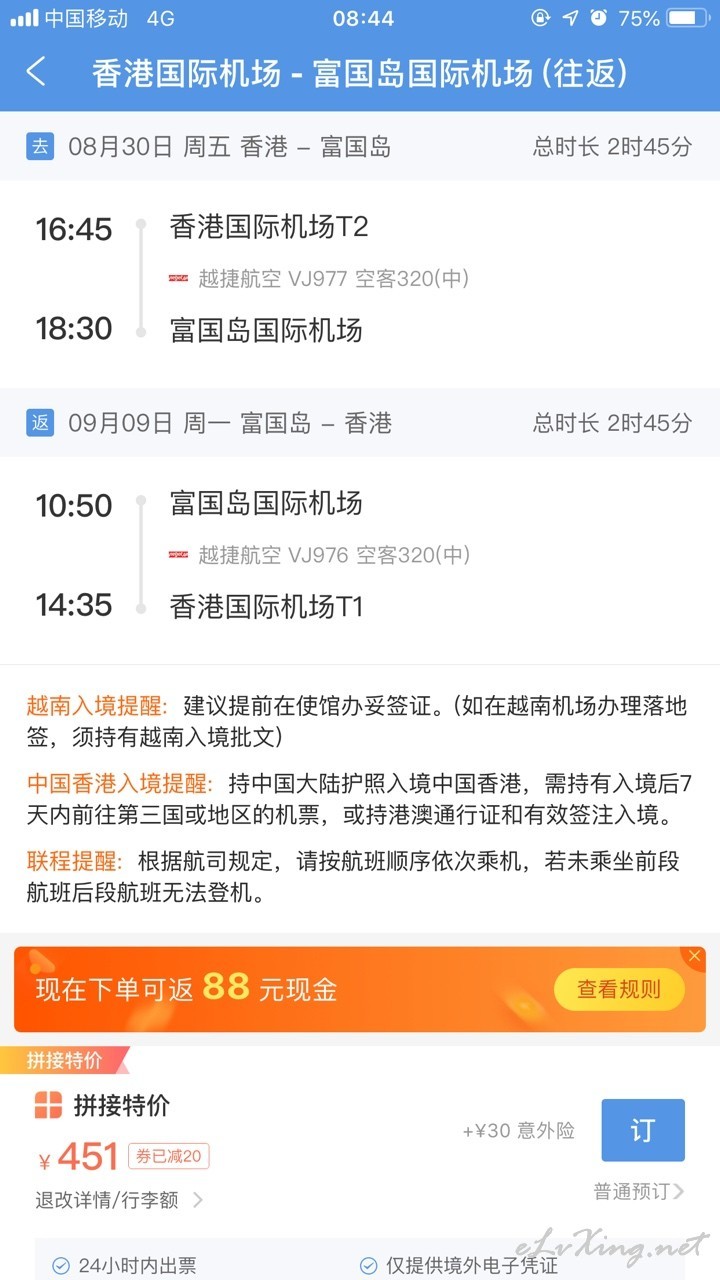Book the 拼接特价 fare with 订 button

(x=642, y=1130)
